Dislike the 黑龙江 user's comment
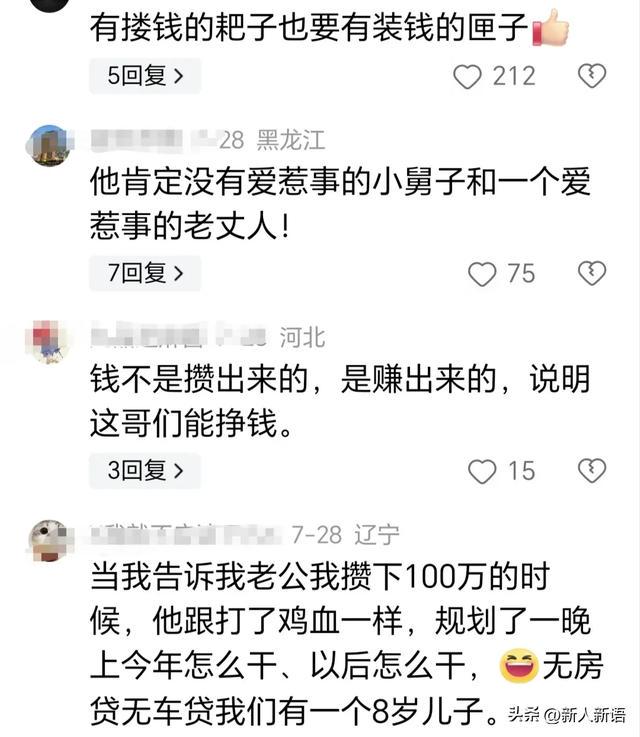Screen dimensions: 640x737 pyautogui.click(x=592, y=273)
